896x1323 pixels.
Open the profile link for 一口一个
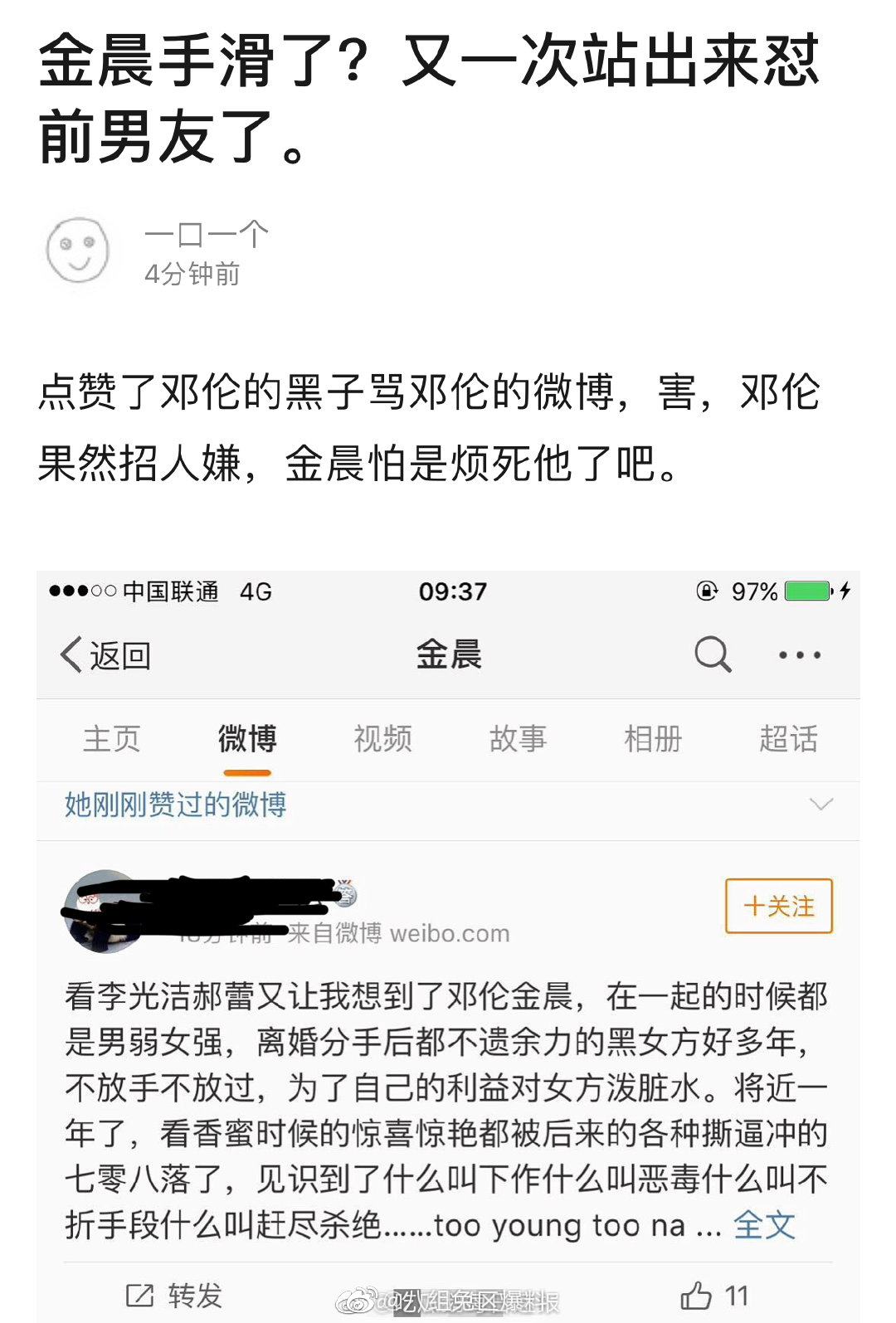point(206,235)
